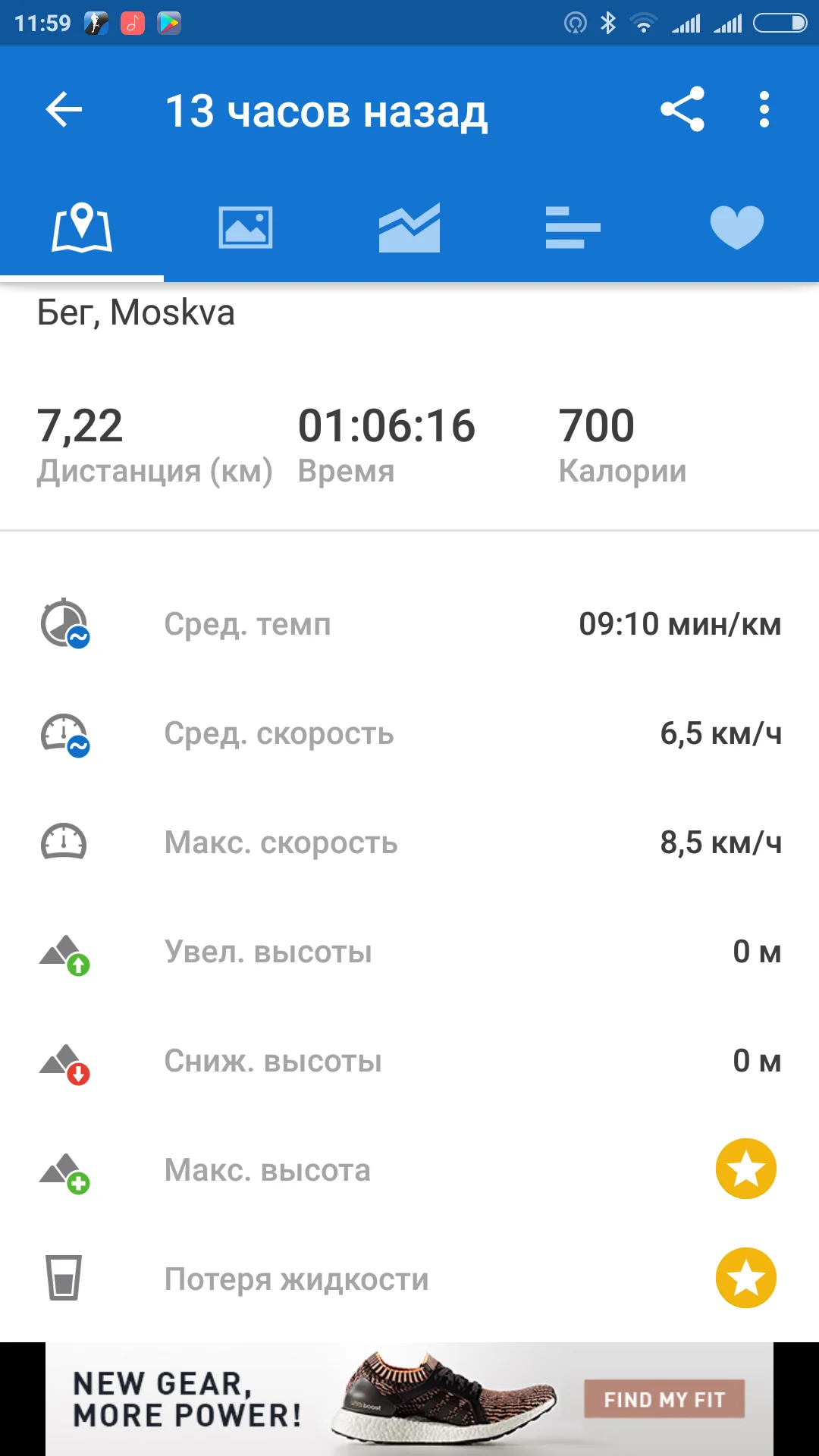Share this running workout
This screenshot has height=1456, width=819.
(682, 110)
